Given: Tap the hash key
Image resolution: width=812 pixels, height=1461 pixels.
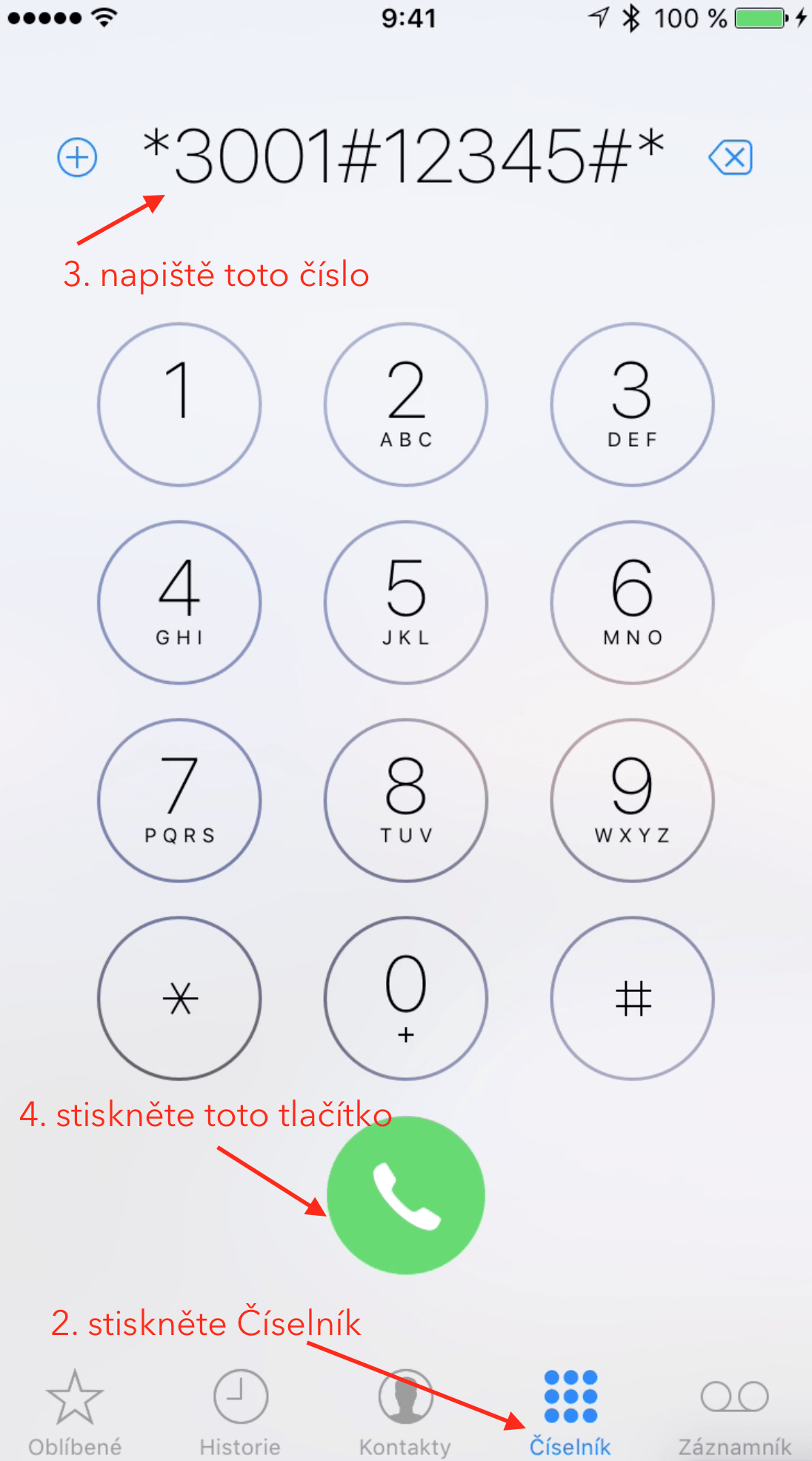Looking at the screenshot, I should [x=633, y=998].
